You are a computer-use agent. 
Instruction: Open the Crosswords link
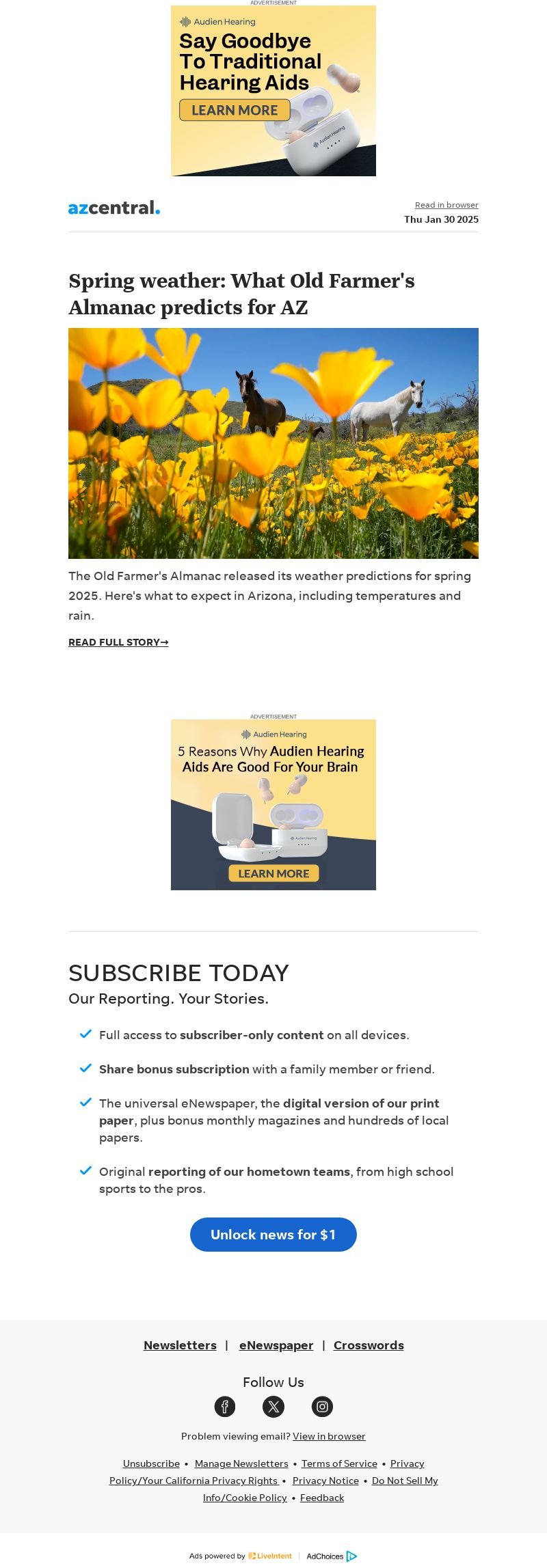[x=369, y=1345]
